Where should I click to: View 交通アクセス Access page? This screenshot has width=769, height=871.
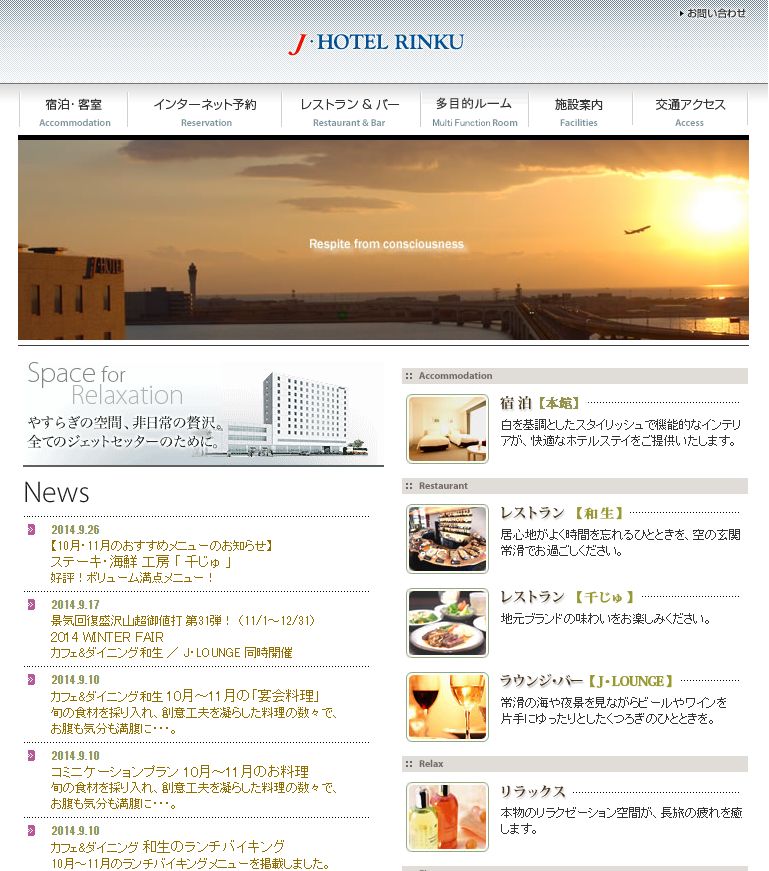pos(690,110)
